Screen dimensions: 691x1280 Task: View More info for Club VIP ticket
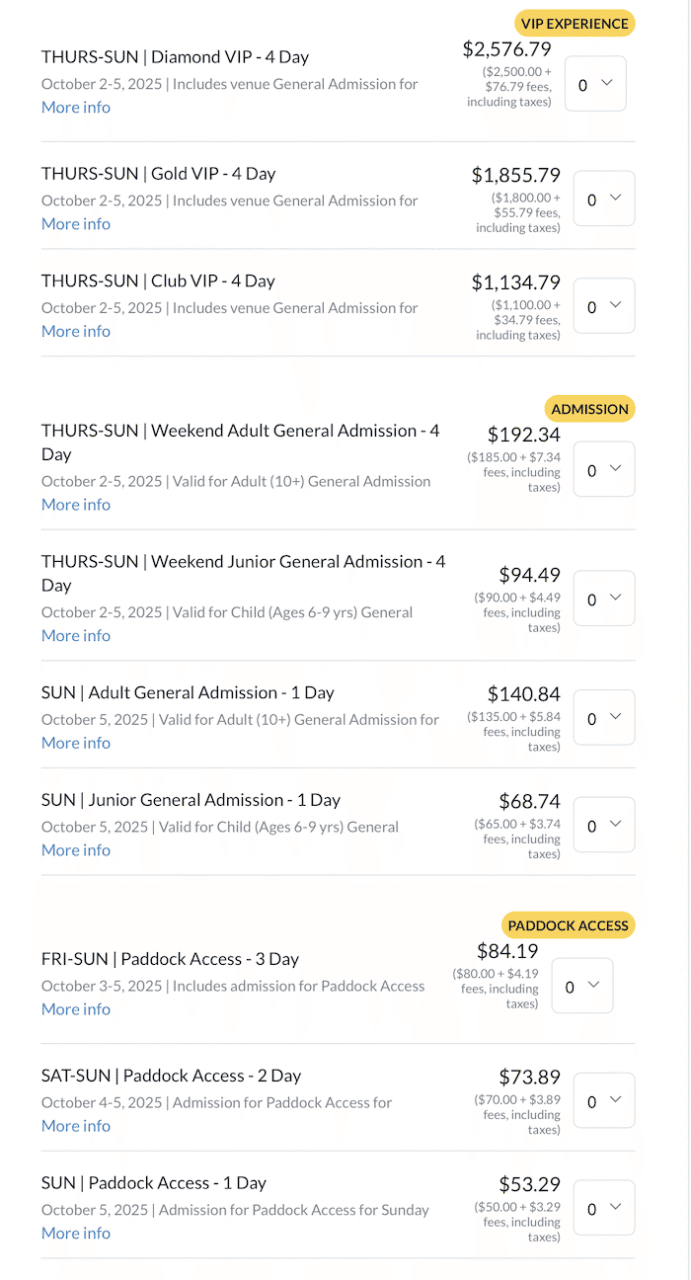coord(76,331)
